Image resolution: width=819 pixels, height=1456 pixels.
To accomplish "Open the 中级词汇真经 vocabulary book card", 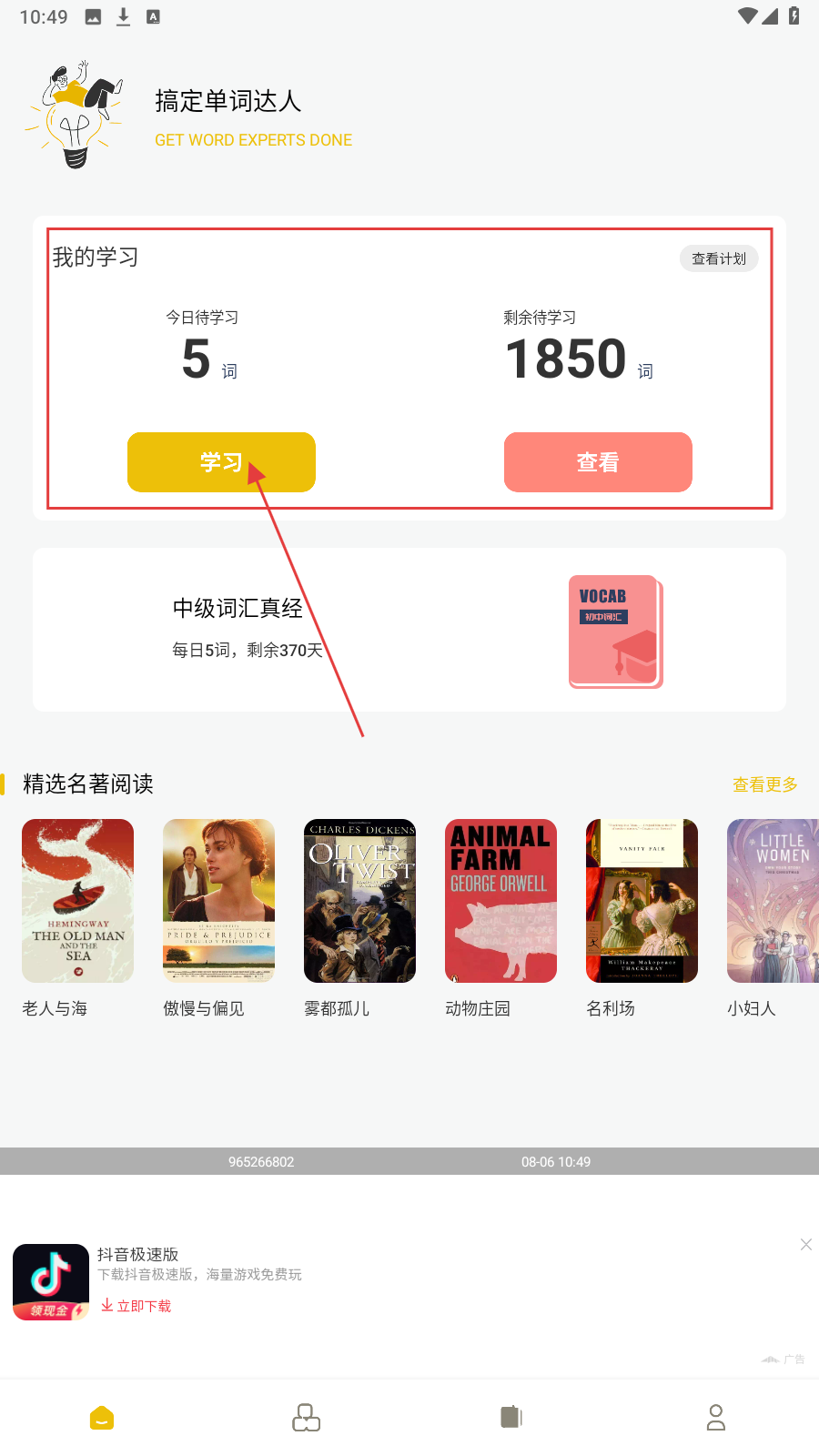I will click(409, 630).
